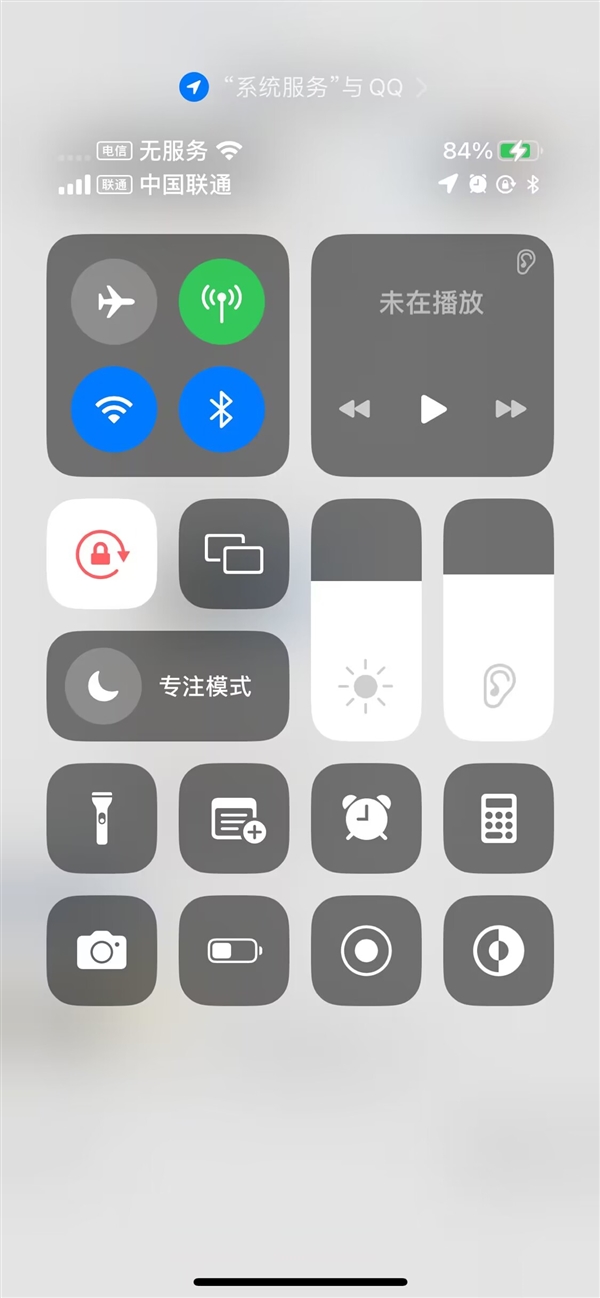Turn off Bluetooth
This screenshot has width=600, height=1298.
click(x=222, y=410)
